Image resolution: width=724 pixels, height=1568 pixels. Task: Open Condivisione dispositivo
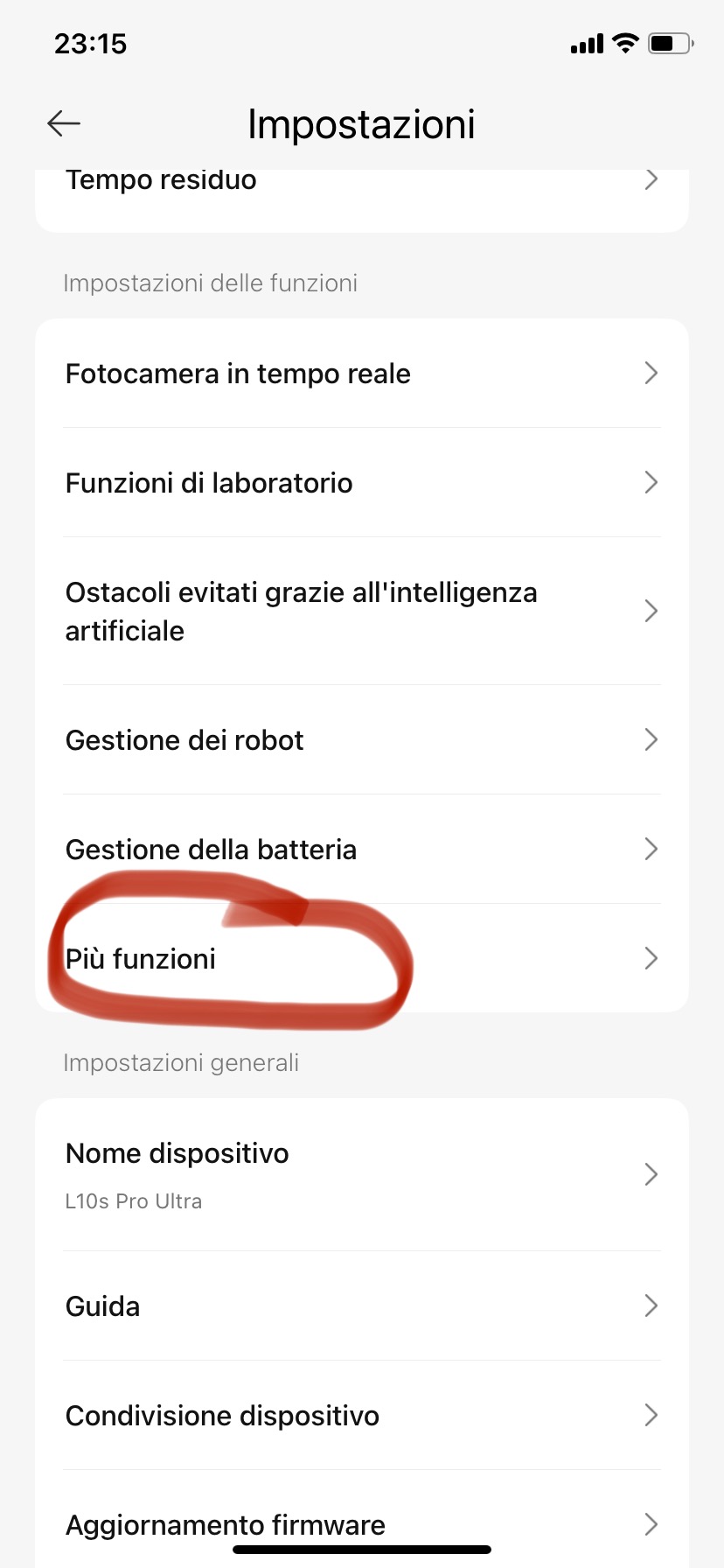[x=361, y=1416]
